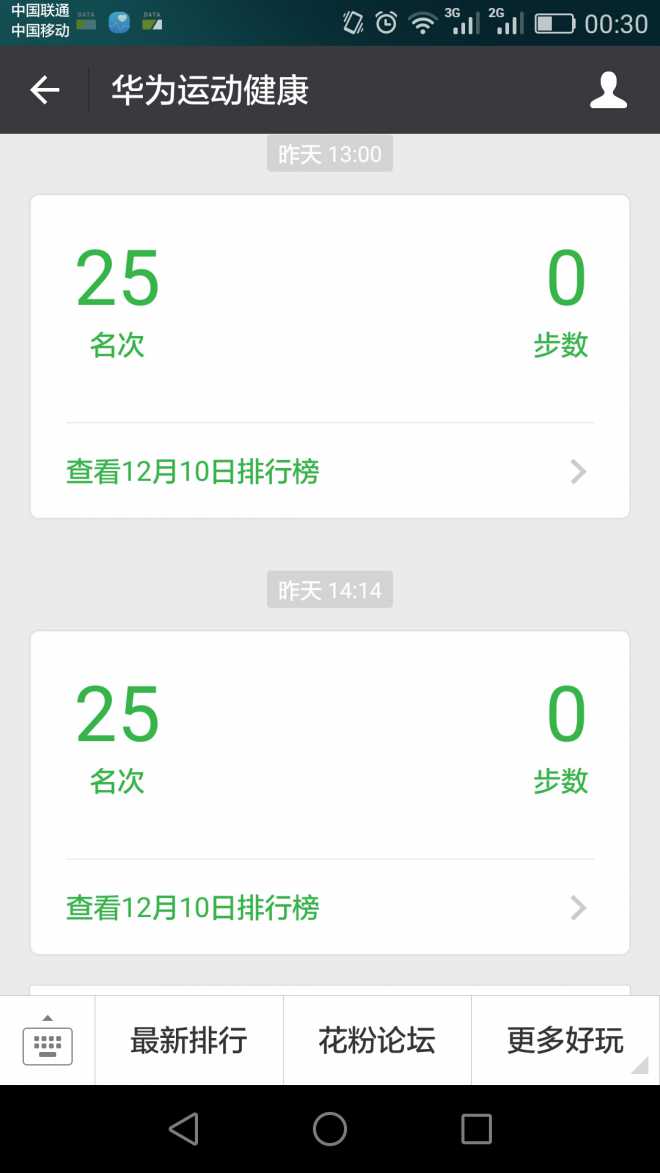Open the 华为运动健康 account profile

608,90
